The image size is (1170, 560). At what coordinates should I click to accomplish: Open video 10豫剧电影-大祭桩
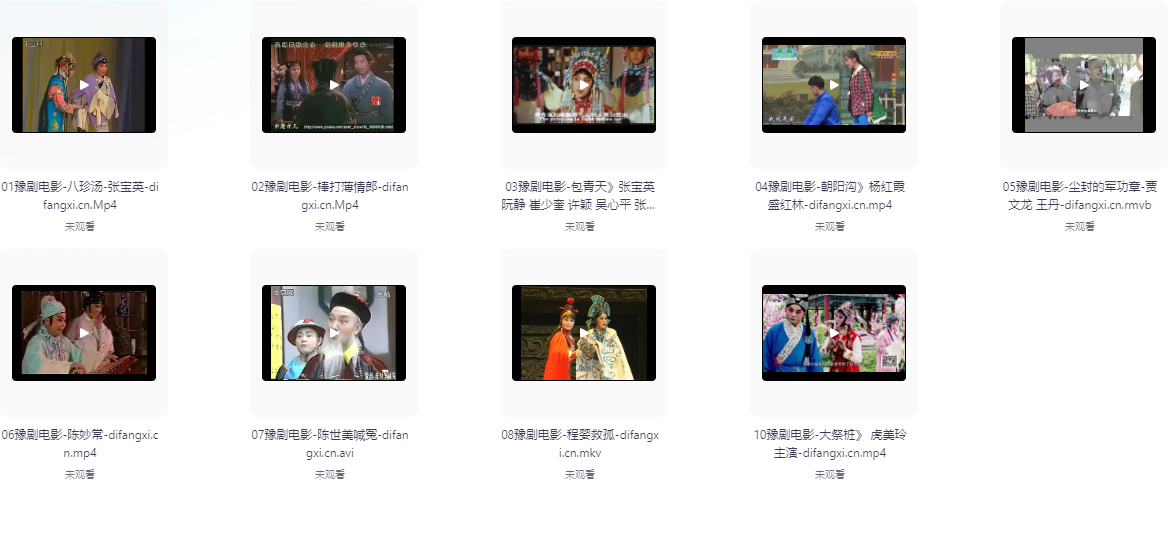pos(834,333)
